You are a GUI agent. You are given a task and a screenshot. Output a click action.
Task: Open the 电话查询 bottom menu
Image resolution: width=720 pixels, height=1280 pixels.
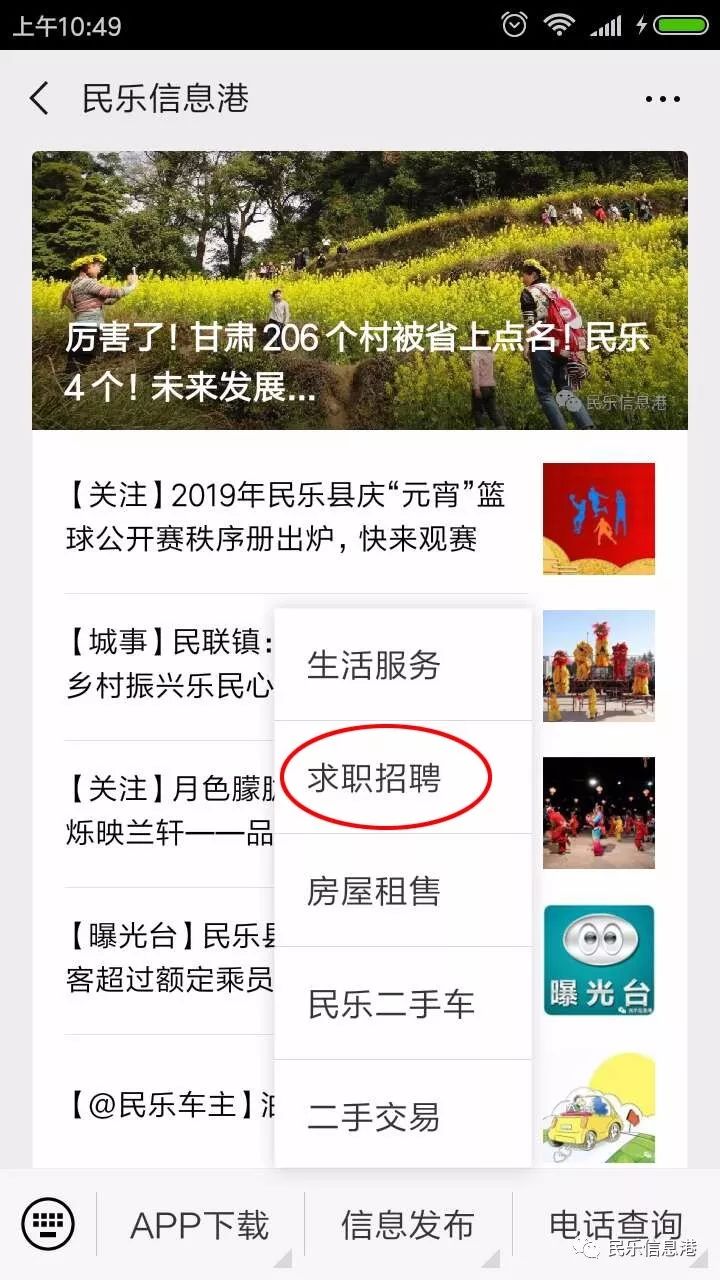click(x=615, y=1222)
